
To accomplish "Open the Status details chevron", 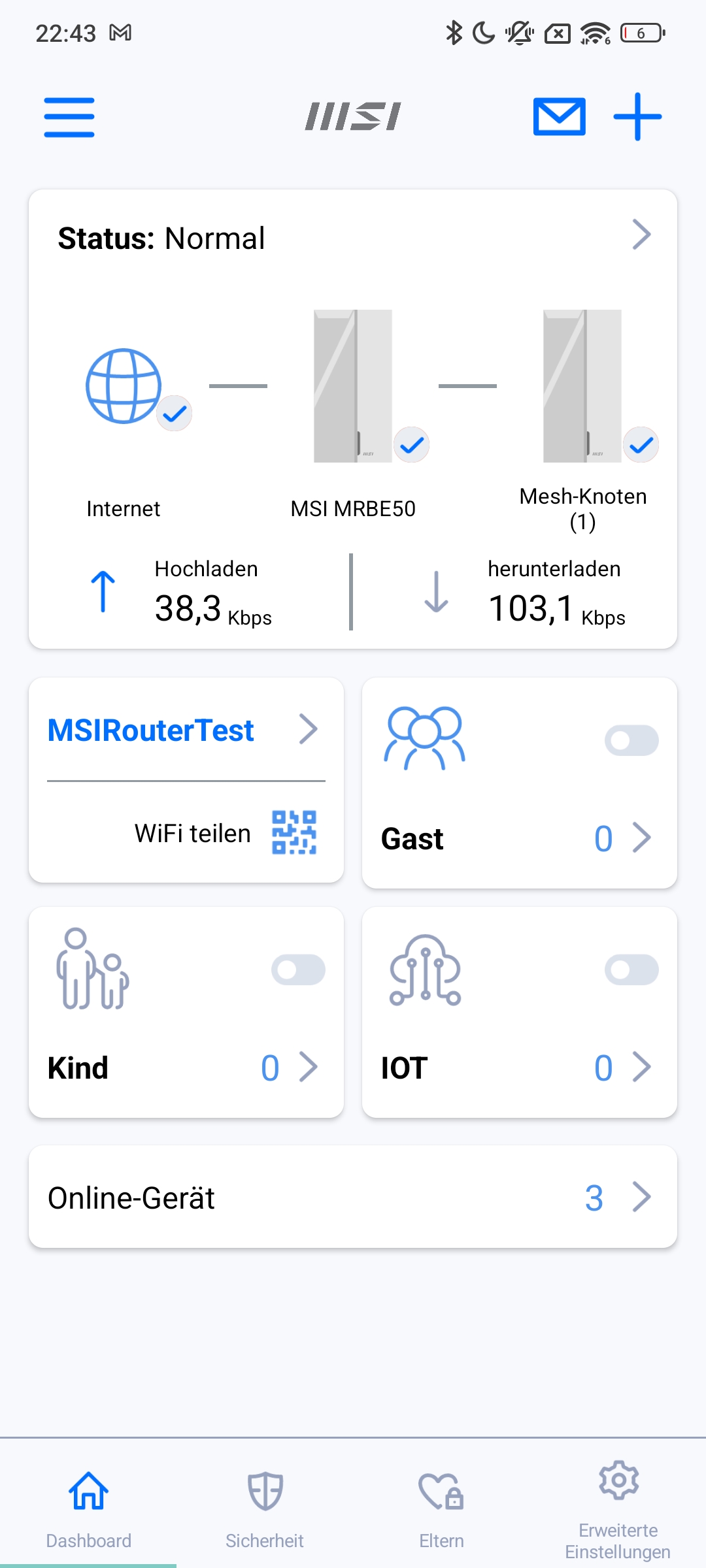I will (641, 235).
